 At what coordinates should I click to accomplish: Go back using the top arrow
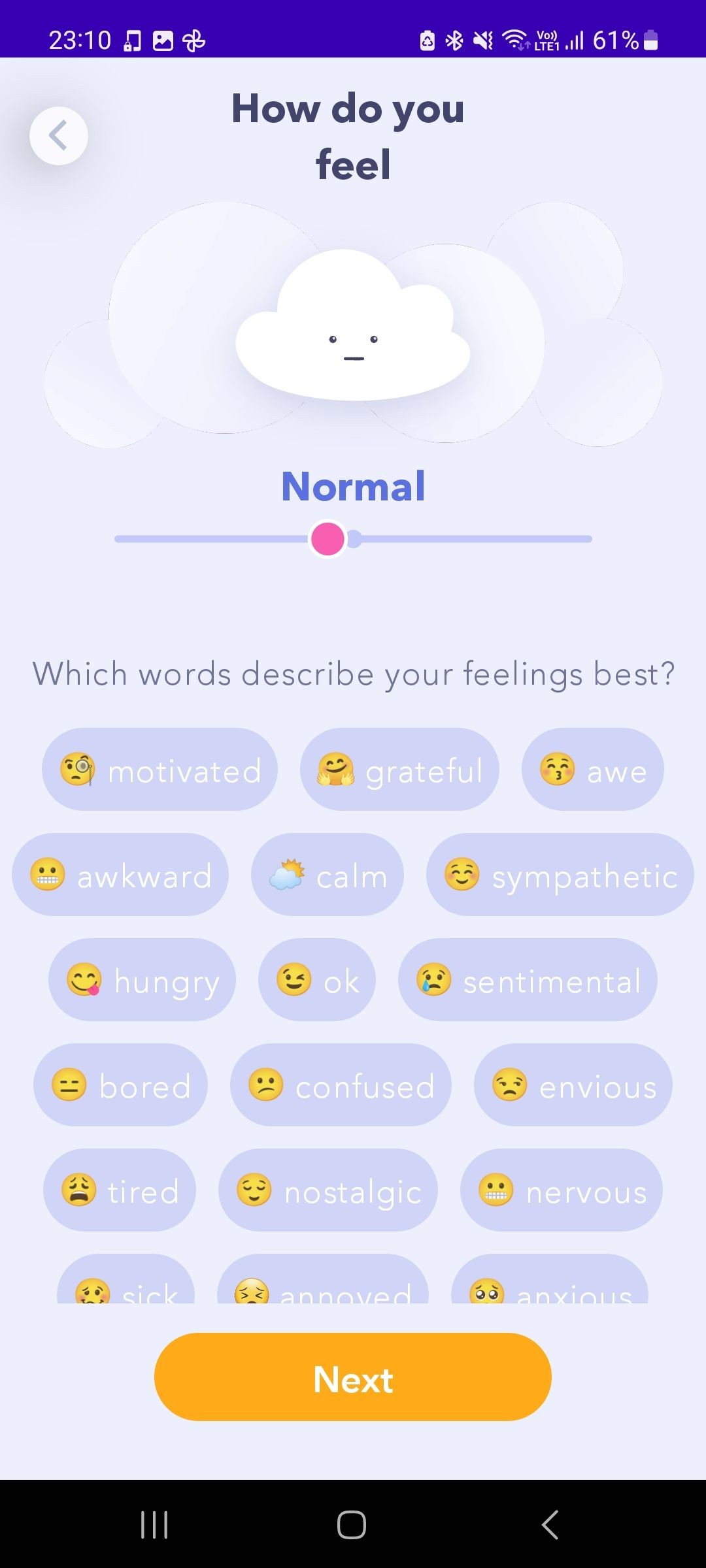pyautogui.click(x=59, y=136)
